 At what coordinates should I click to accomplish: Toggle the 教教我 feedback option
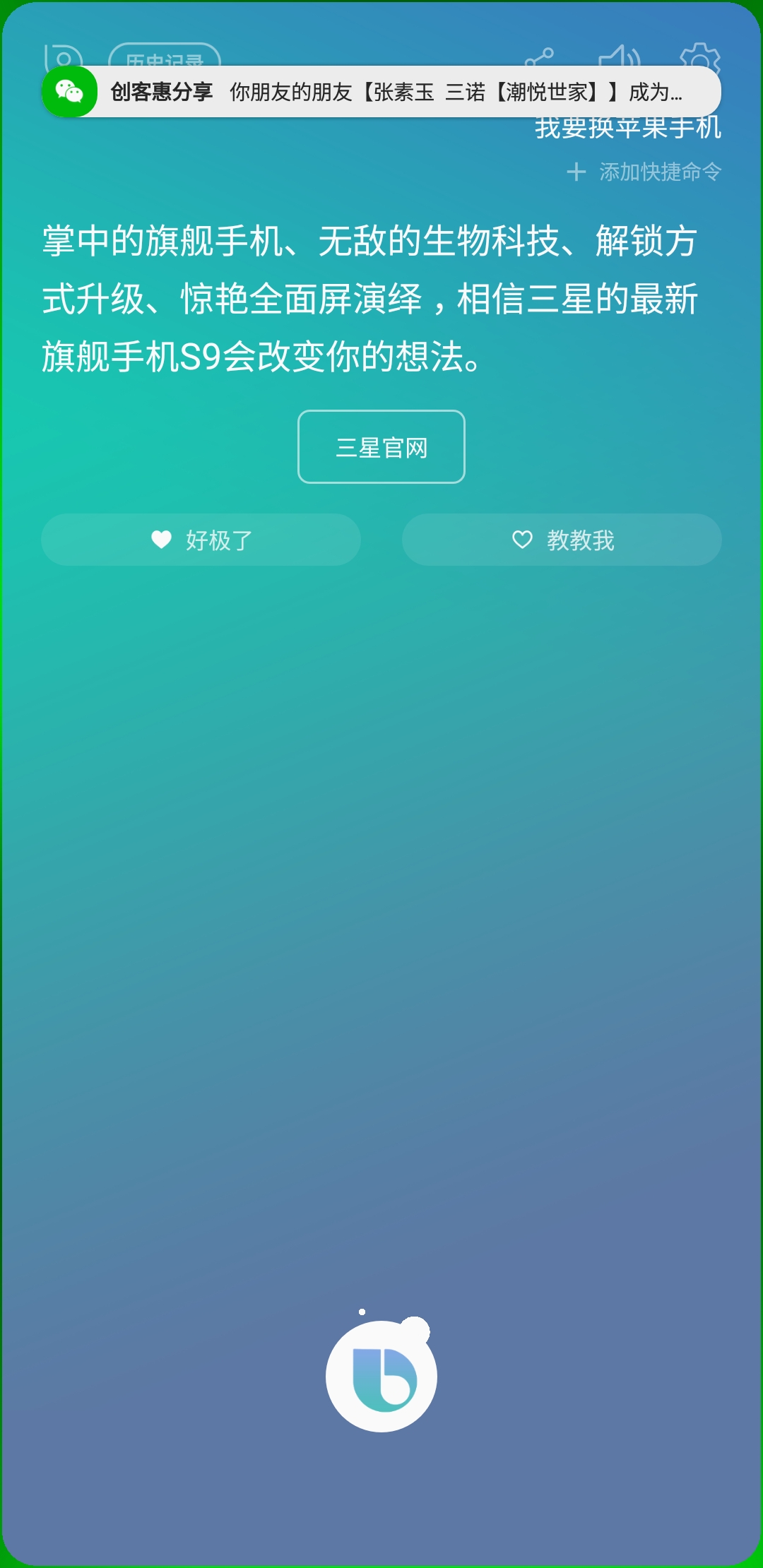tap(562, 541)
